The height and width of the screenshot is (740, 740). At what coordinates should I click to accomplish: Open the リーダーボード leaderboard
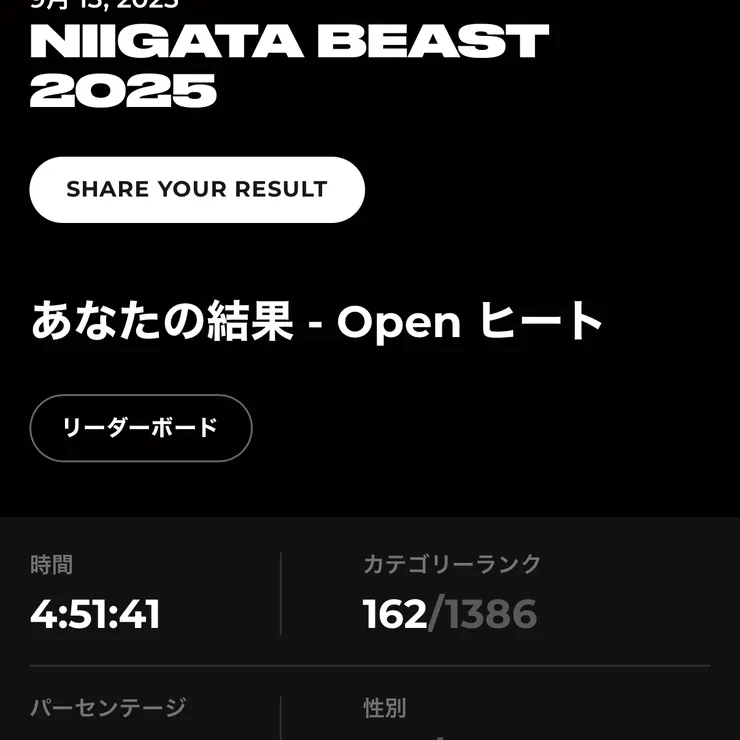click(x=140, y=428)
